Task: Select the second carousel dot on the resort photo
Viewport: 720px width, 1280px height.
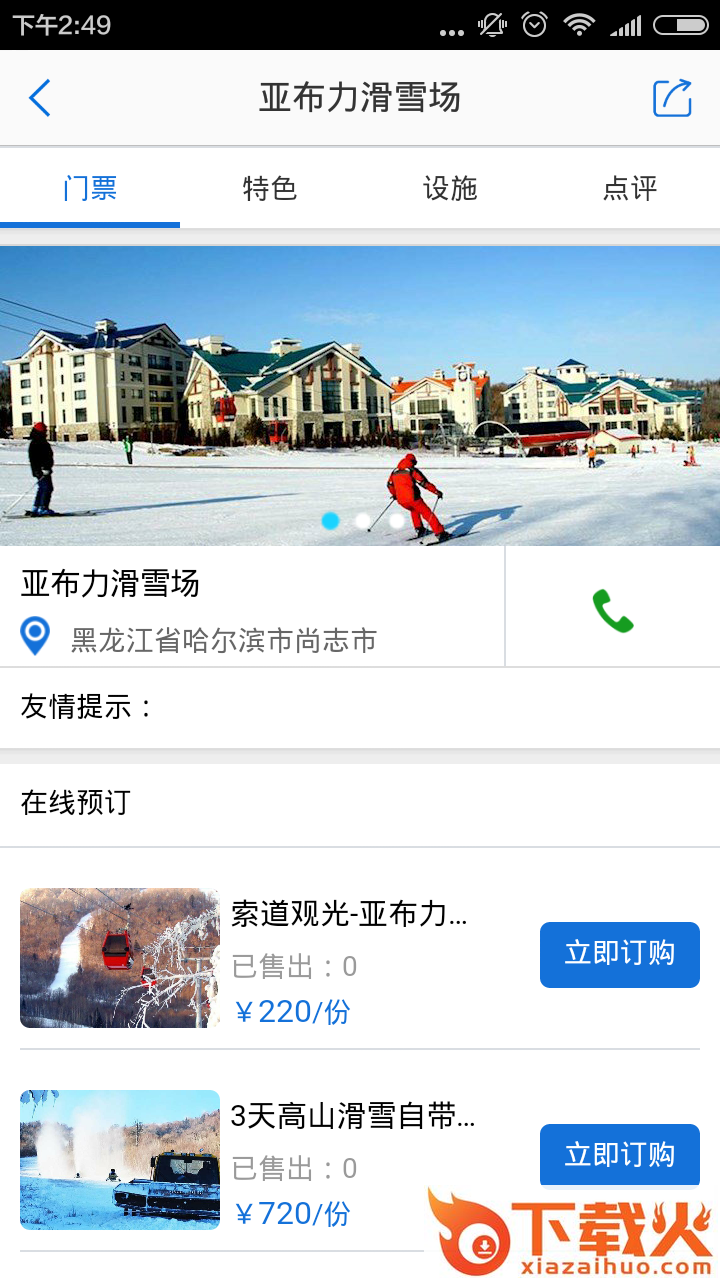Action: point(364,520)
